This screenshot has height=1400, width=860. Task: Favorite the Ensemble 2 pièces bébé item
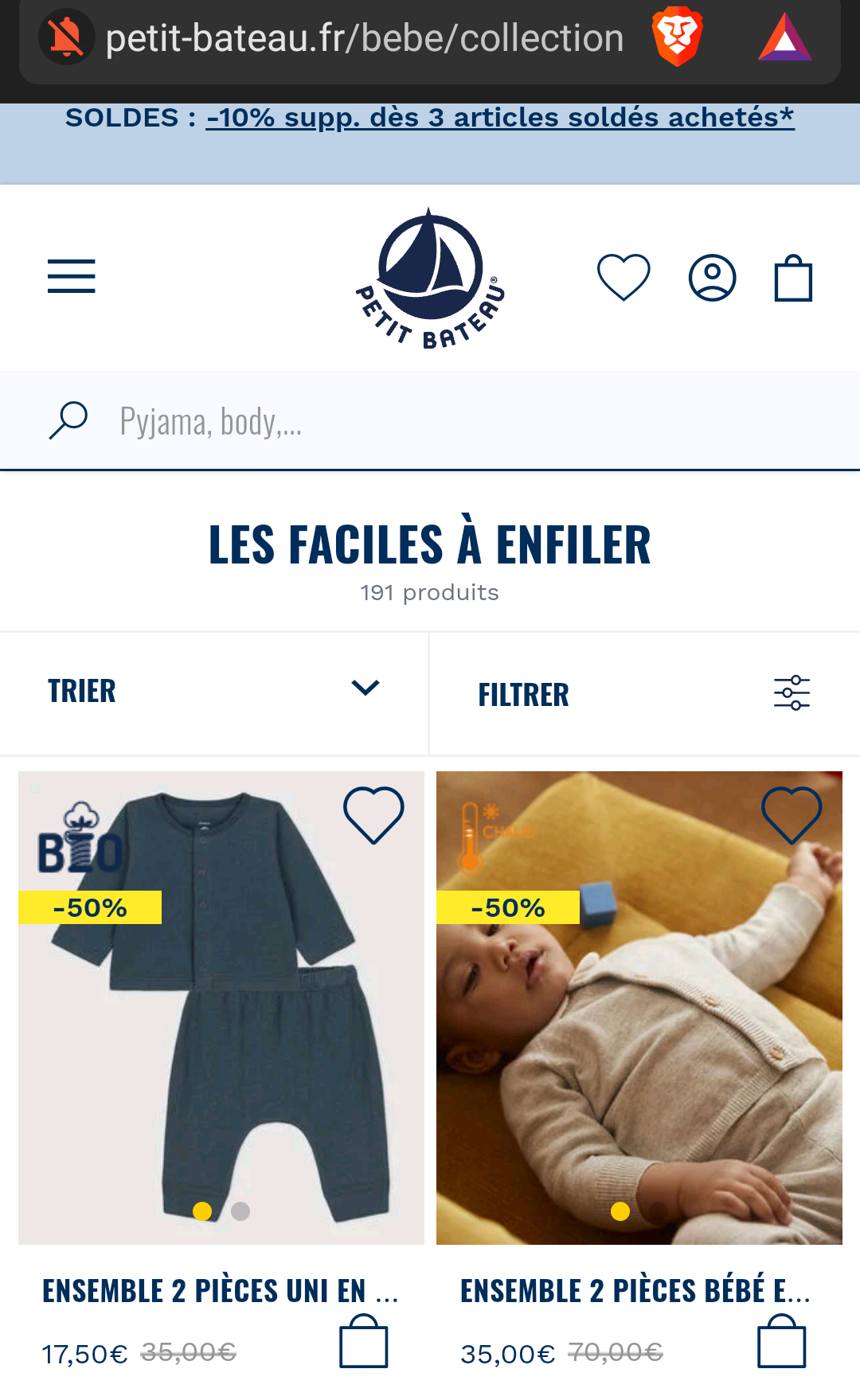792,815
